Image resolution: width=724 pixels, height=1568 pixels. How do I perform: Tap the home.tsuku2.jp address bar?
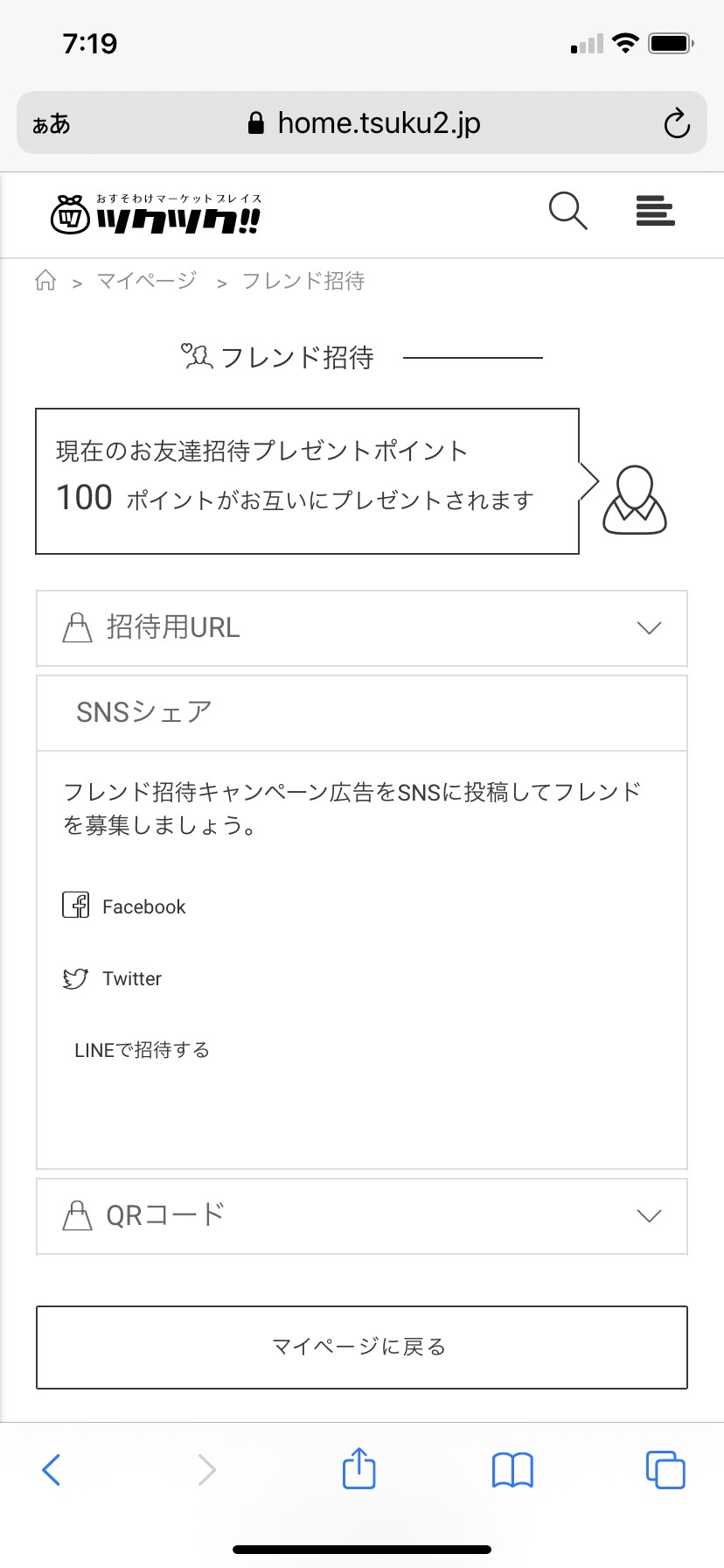(x=364, y=123)
